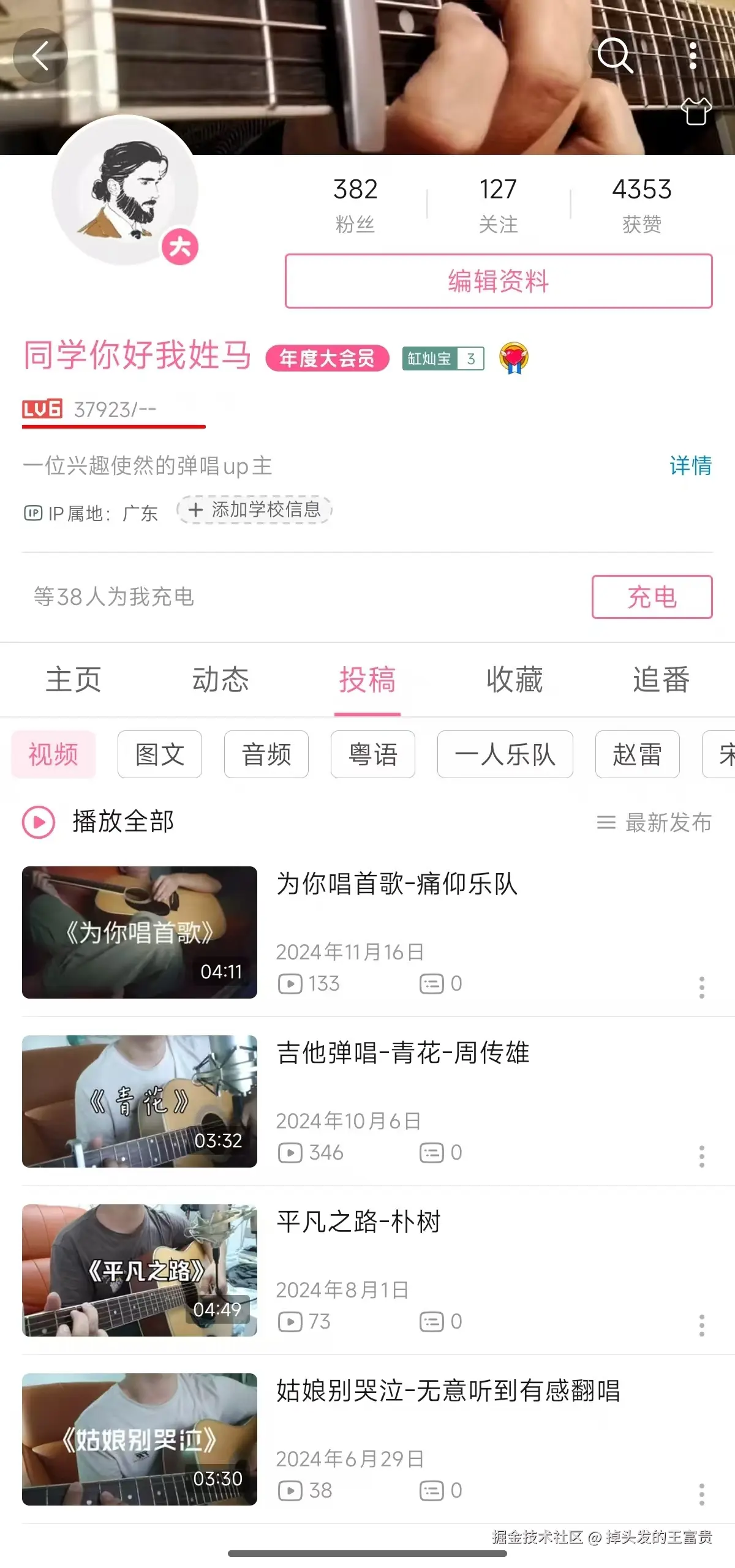Select the 图文 filter chip
Screen dimensions: 735x1568
tap(160, 754)
